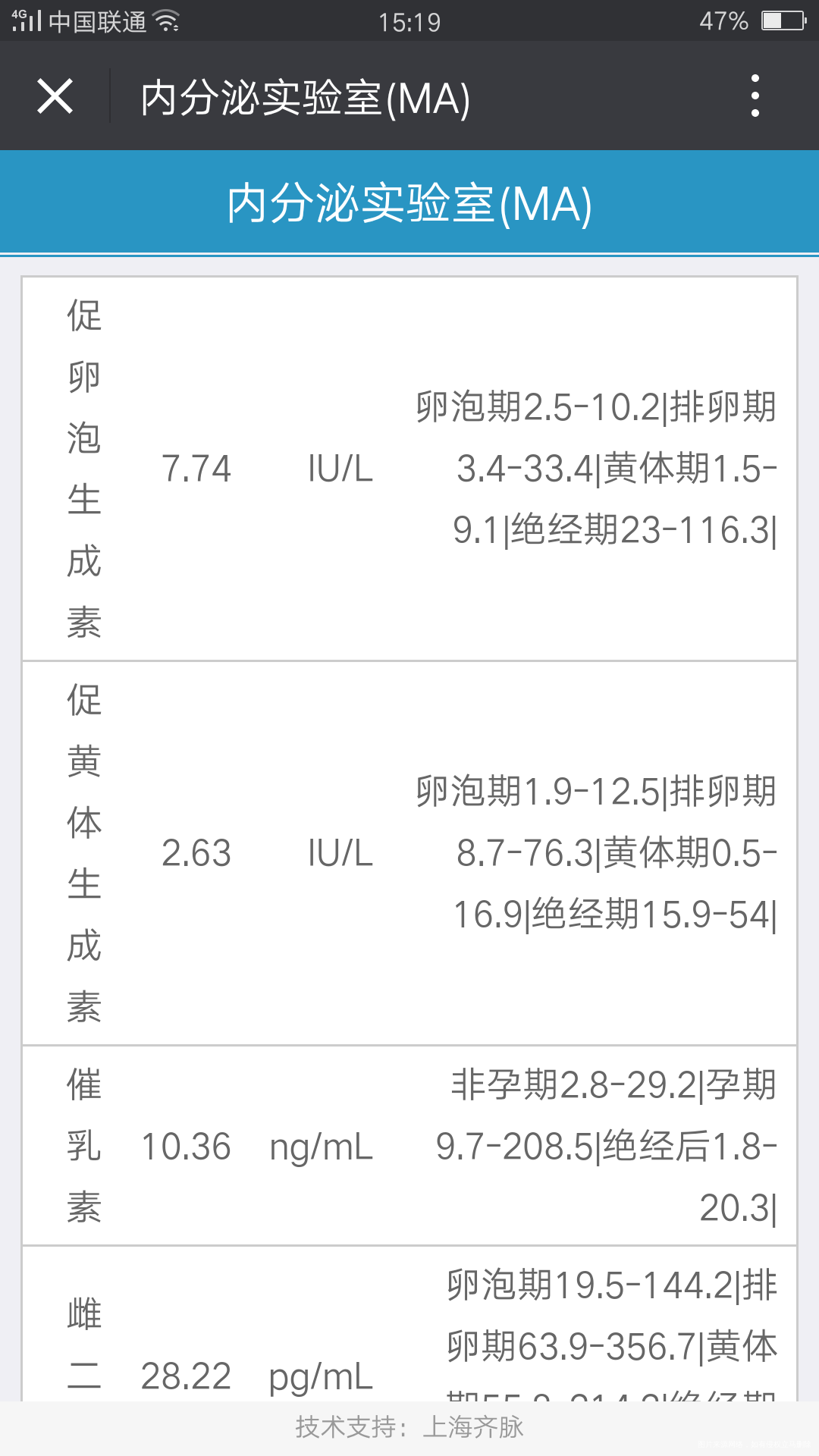The width and height of the screenshot is (819, 1456).
Task: Tap the 中国联通 carrier label
Action: click(99, 21)
